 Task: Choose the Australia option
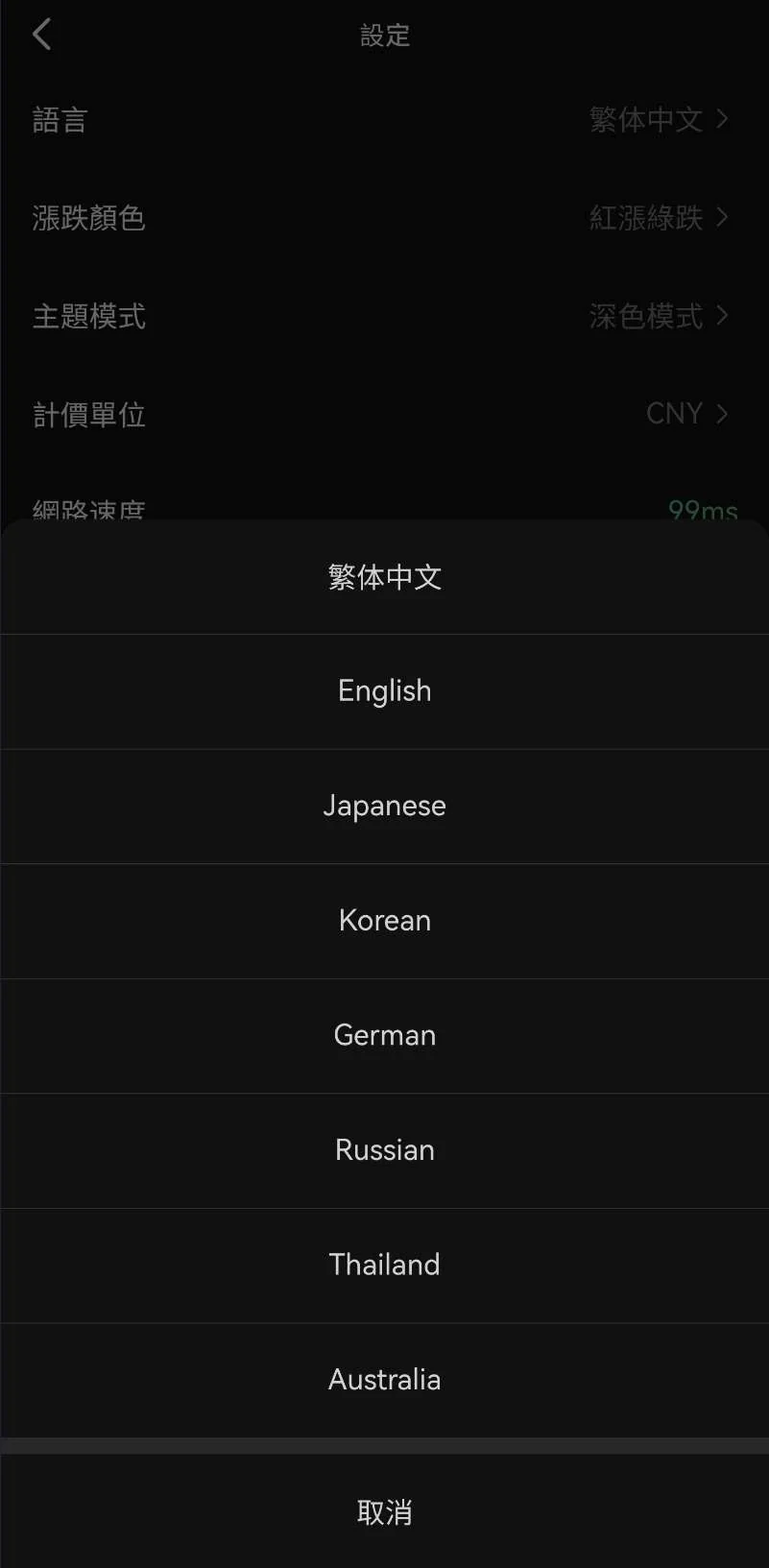tap(384, 1380)
